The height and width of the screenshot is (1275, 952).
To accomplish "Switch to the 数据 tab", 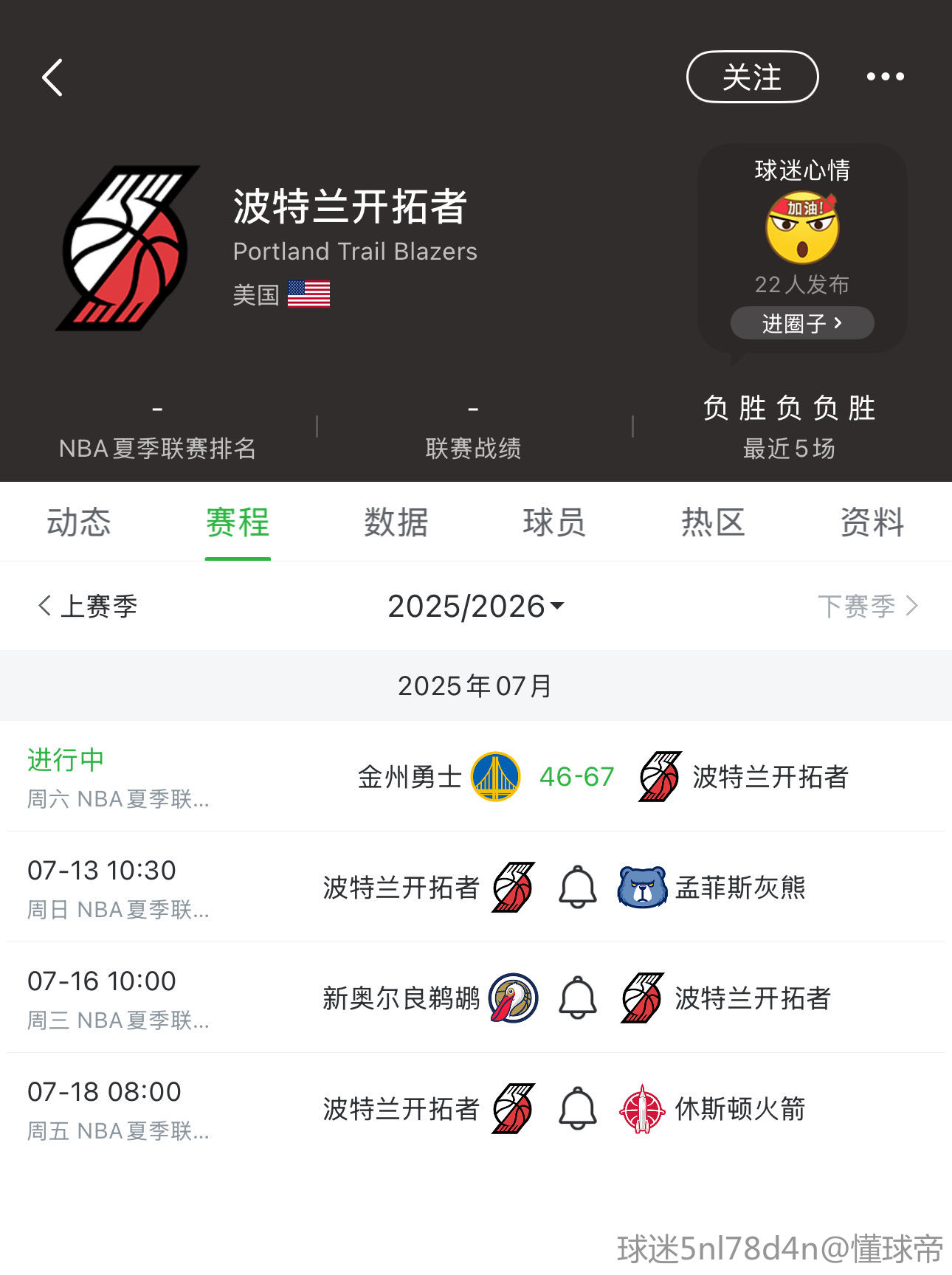I will [x=396, y=522].
